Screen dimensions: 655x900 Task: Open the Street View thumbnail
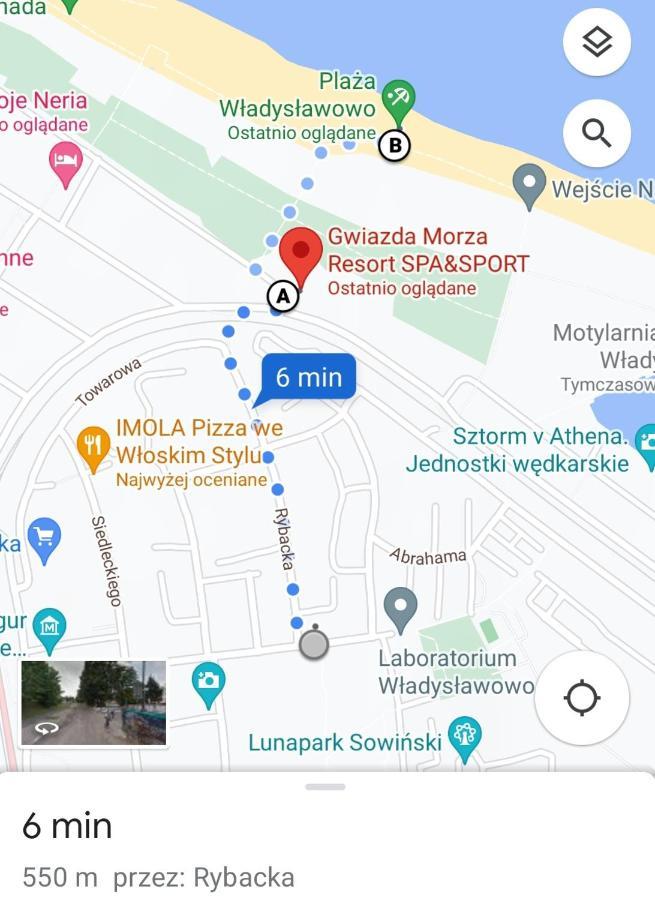(94, 703)
